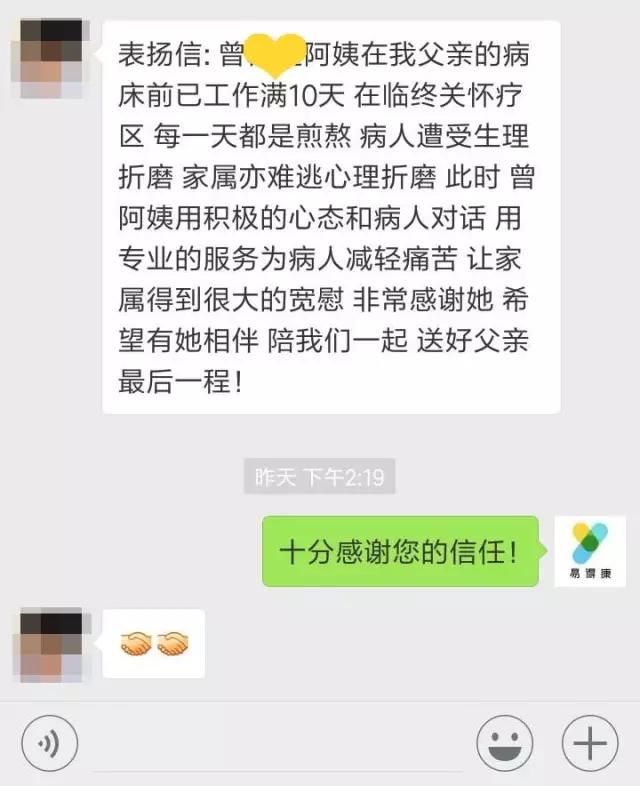Open the 易護康 avatar profile
The height and width of the screenshot is (786, 640).
pyautogui.click(x=590, y=551)
